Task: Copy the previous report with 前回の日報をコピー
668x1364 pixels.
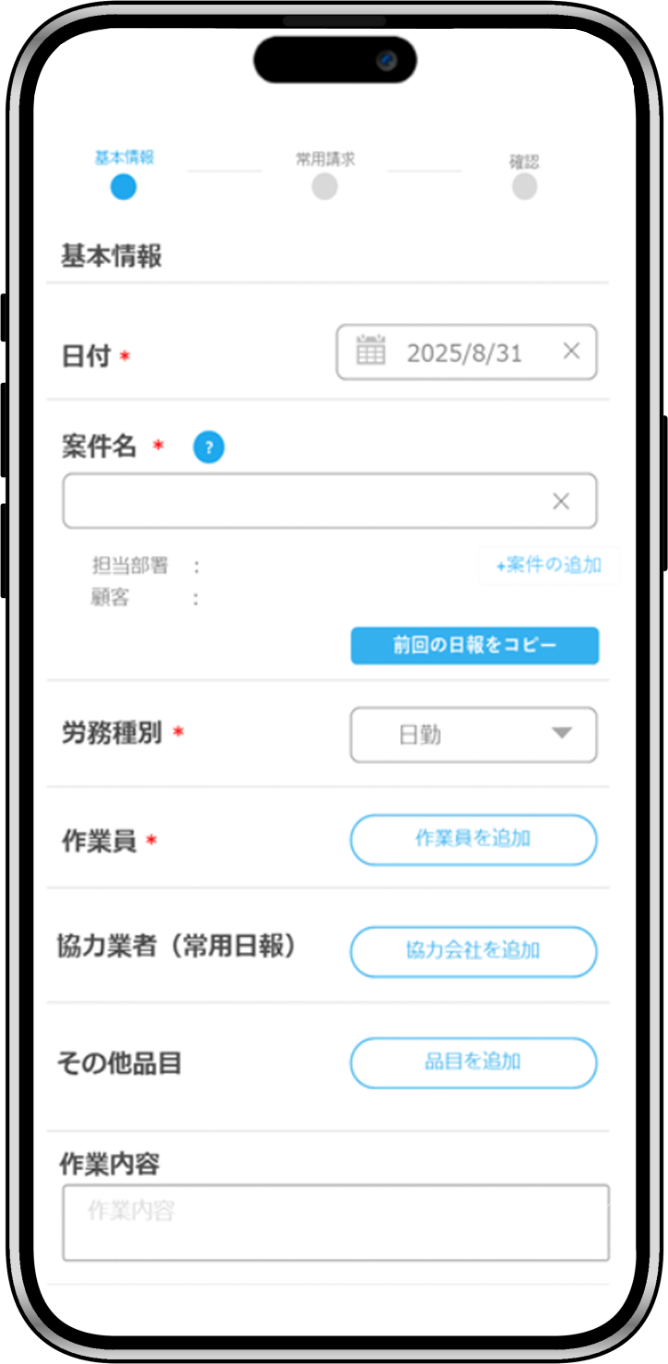Action: tap(474, 645)
